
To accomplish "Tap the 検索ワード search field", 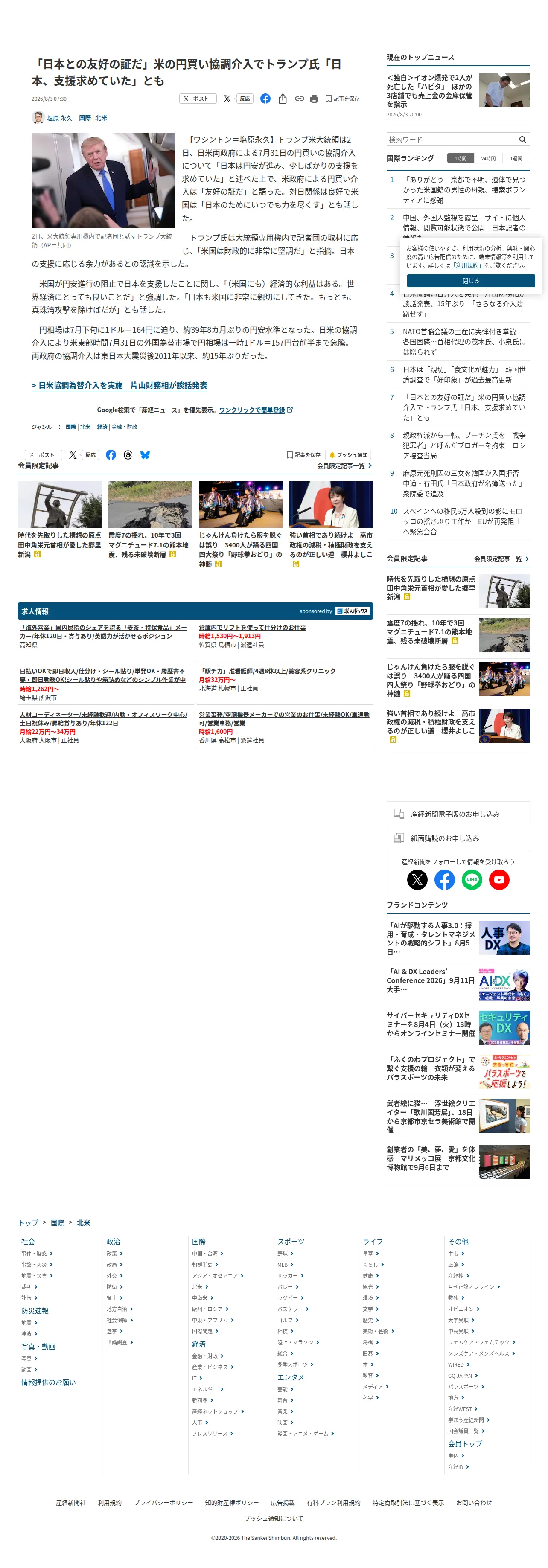I will 451,140.
